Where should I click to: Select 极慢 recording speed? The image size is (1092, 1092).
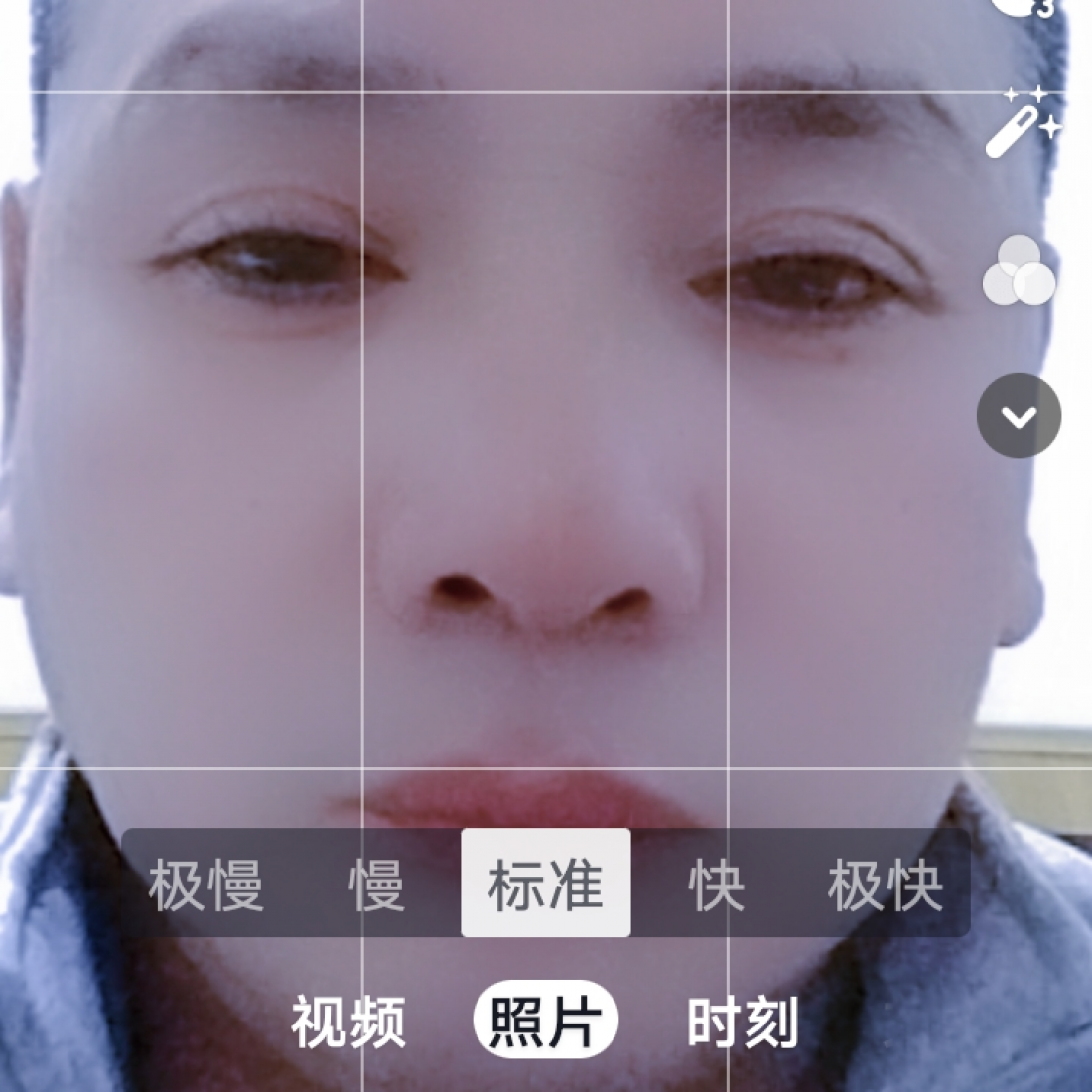(x=206, y=885)
